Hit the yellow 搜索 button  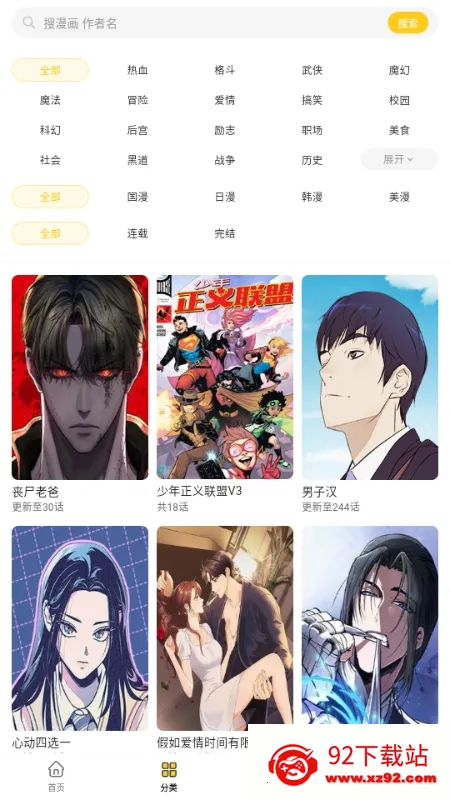tap(408, 23)
